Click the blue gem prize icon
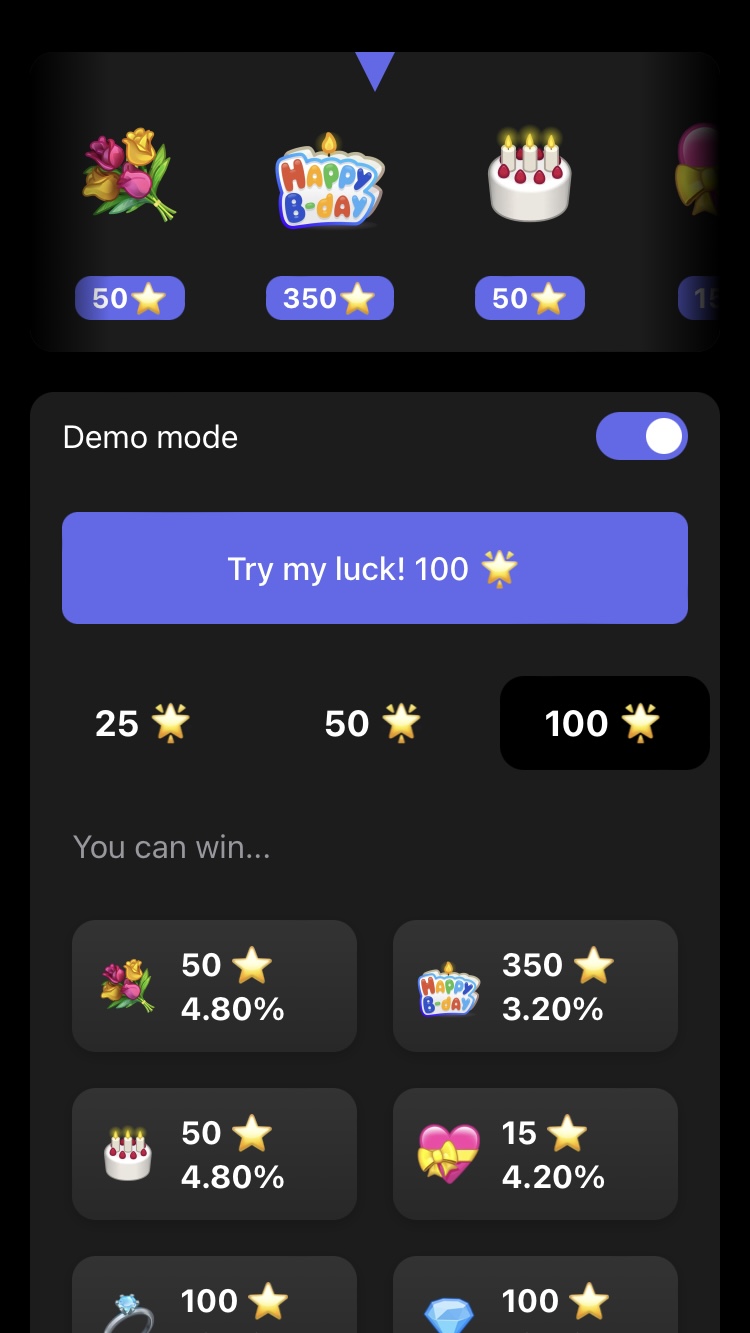The height and width of the screenshot is (1333, 750). click(452, 1310)
